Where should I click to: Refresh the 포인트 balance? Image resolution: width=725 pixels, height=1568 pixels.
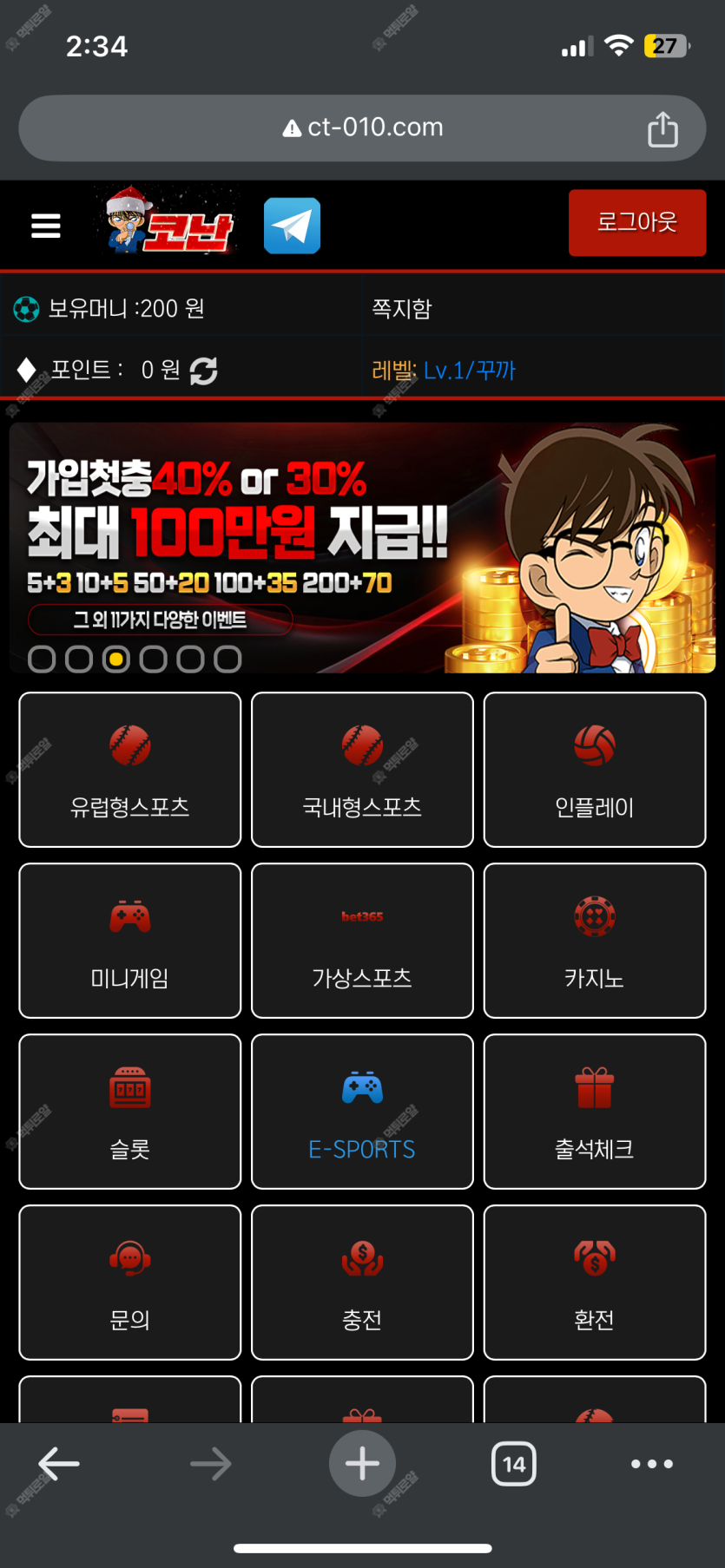[x=203, y=371]
